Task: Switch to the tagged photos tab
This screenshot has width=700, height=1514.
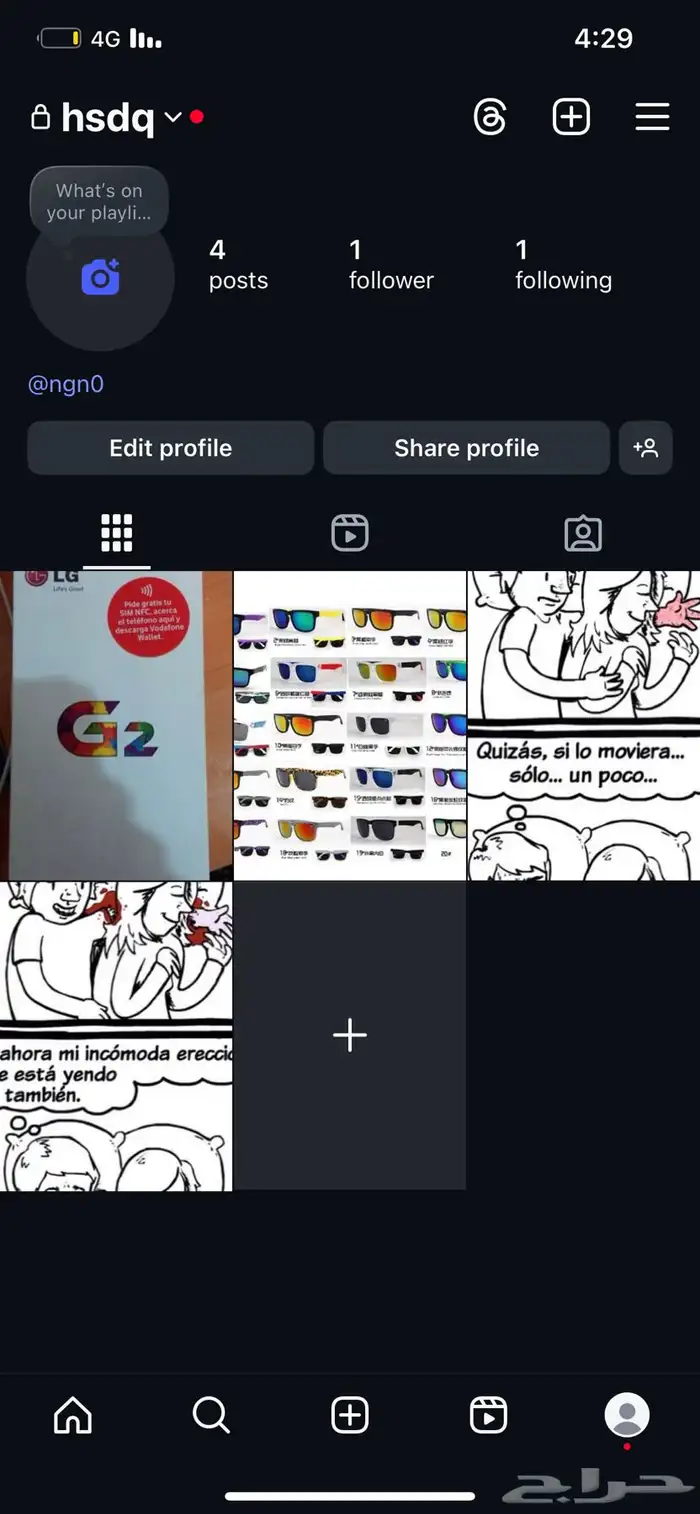Action: tap(583, 533)
